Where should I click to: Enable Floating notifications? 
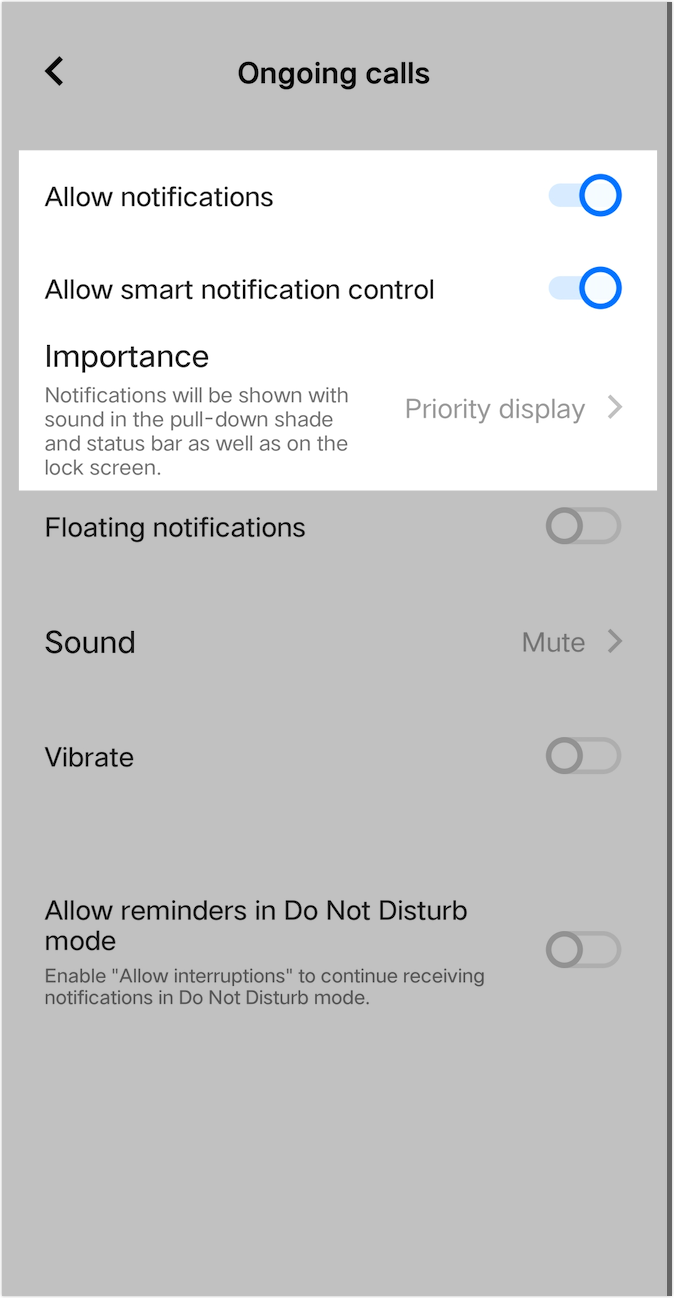coord(583,526)
